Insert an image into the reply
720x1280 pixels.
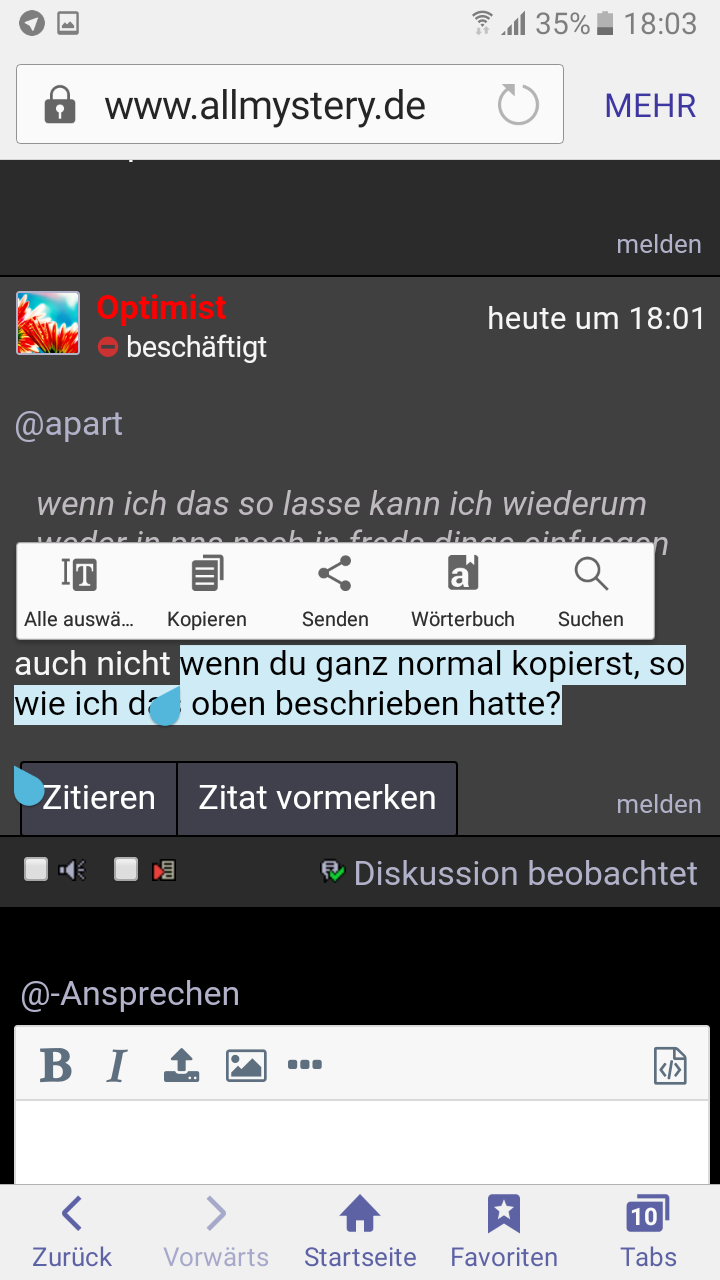pos(246,1066)
